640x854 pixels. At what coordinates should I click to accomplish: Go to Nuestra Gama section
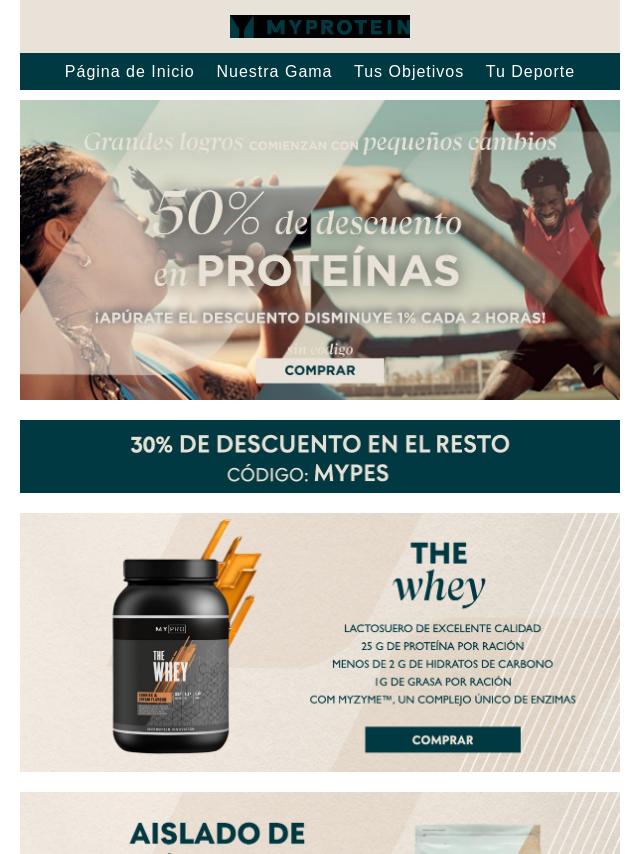pos(274,72)
